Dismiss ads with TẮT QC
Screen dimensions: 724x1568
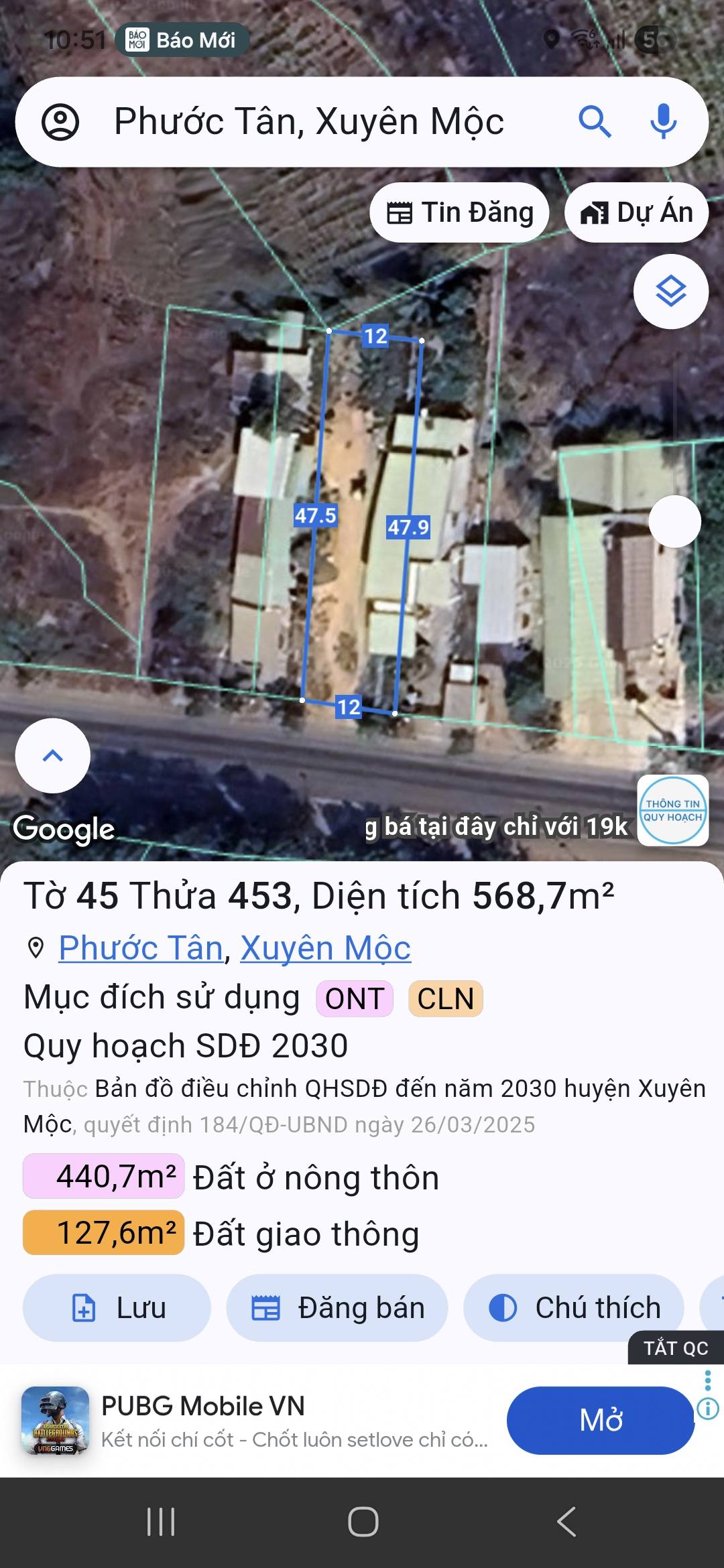coord(675,1348)
